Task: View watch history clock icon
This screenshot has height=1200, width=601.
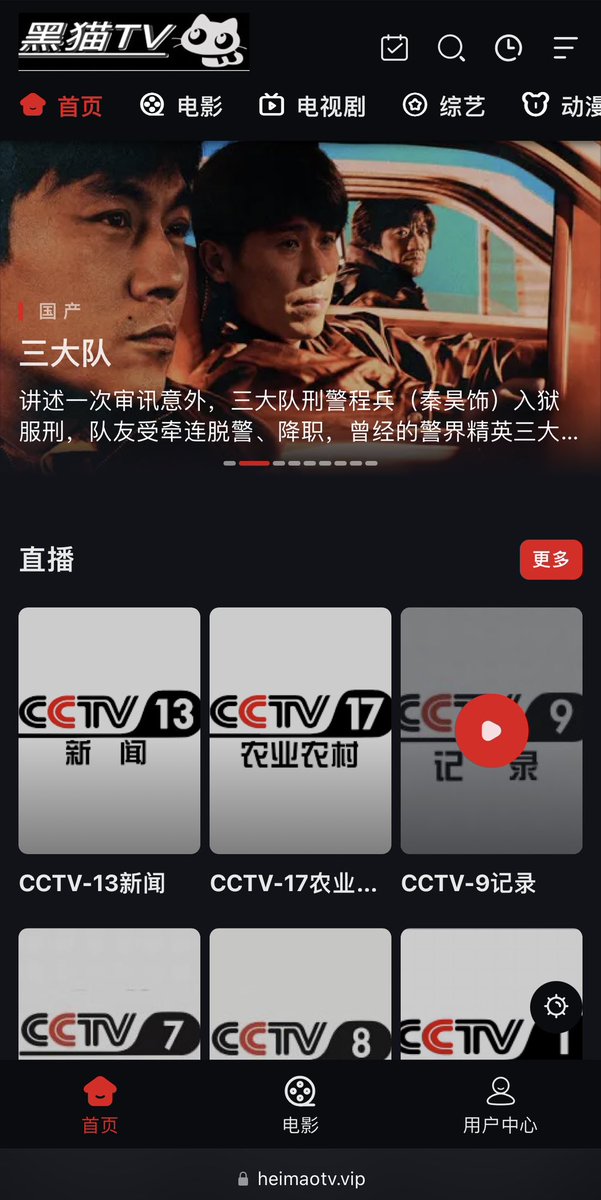Action: tap(508, 47)
